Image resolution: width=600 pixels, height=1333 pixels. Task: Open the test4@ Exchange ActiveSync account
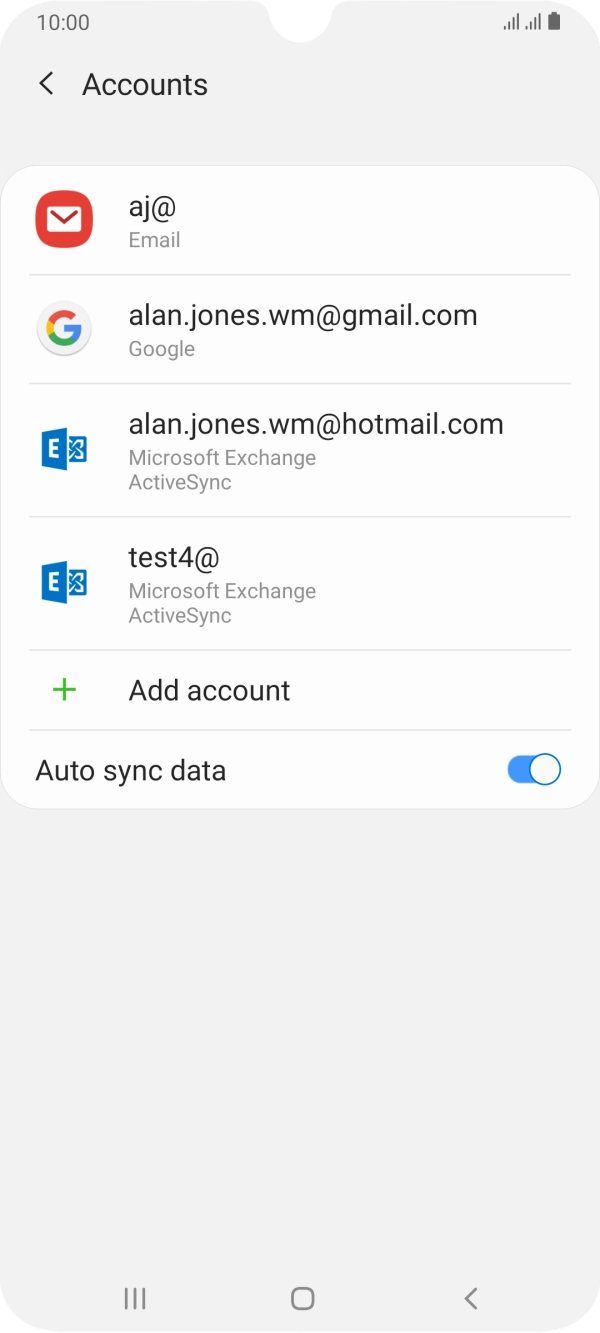(300, 584)
